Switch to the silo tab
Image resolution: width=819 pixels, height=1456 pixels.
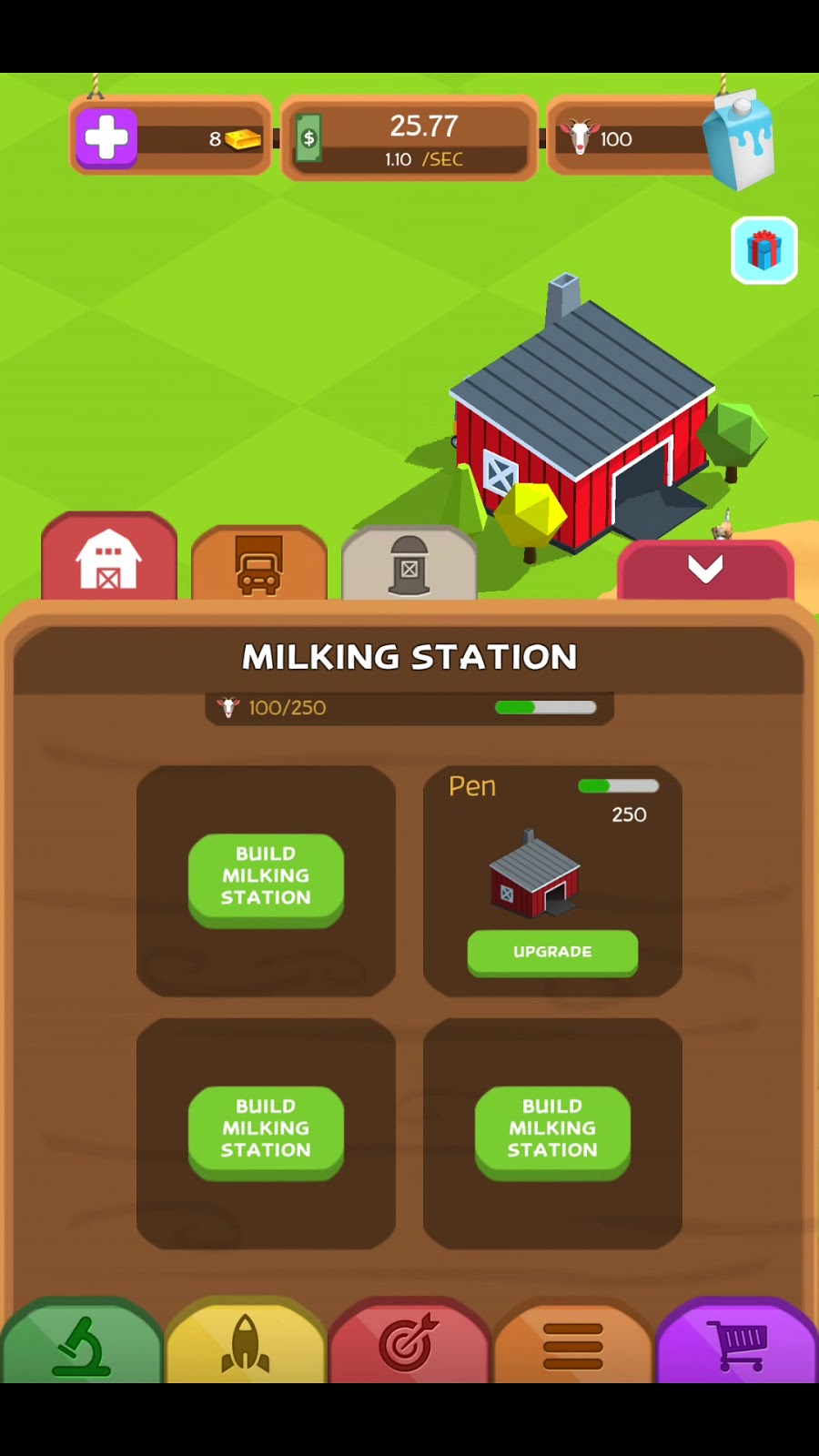click(x=409, y=565)
